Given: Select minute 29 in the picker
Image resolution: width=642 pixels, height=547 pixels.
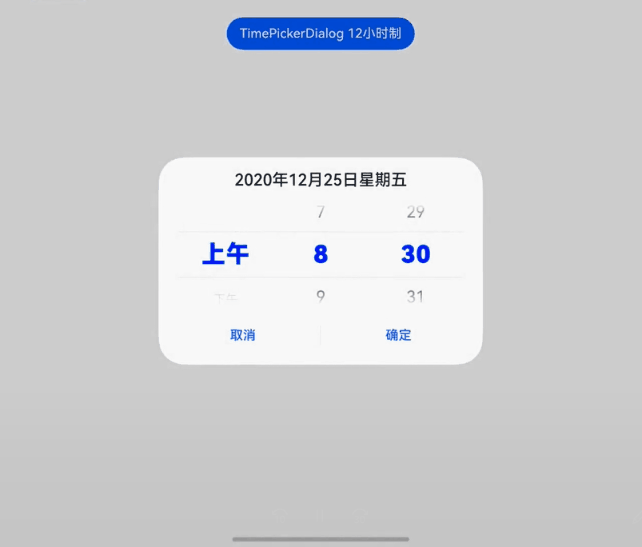Looking at the screenshot, I should (415, 212).
